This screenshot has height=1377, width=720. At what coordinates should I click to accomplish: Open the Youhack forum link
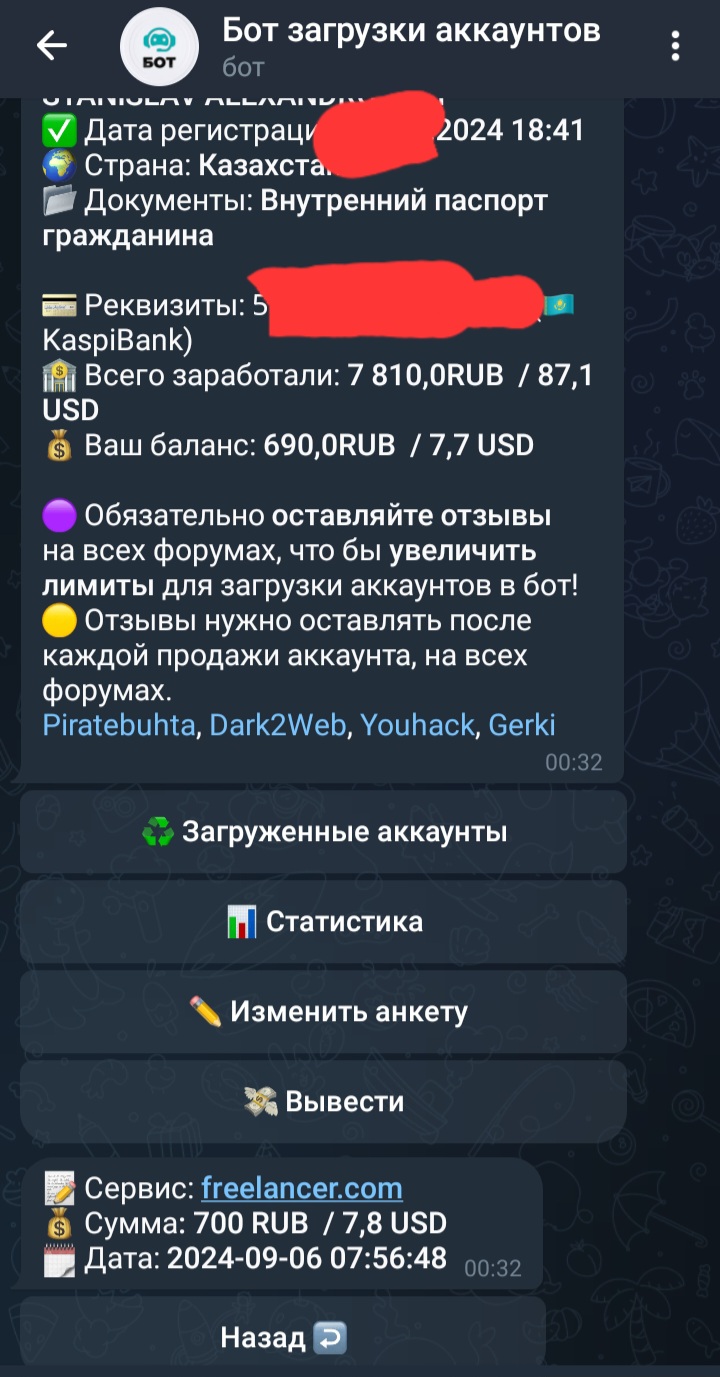click(416, 725)
